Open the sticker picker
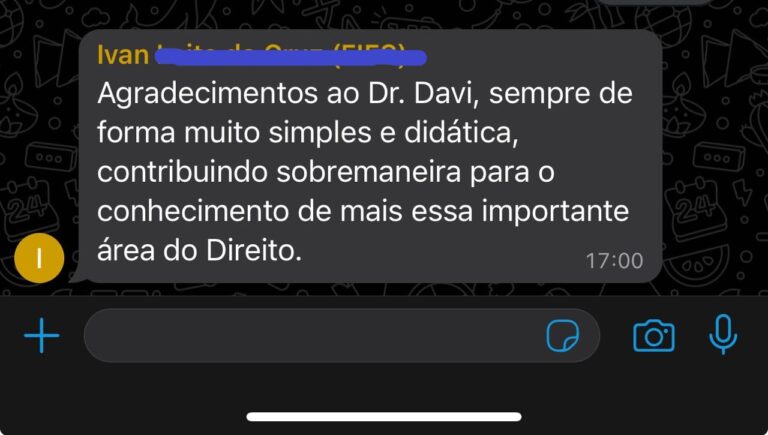 (x=563, y=336)
